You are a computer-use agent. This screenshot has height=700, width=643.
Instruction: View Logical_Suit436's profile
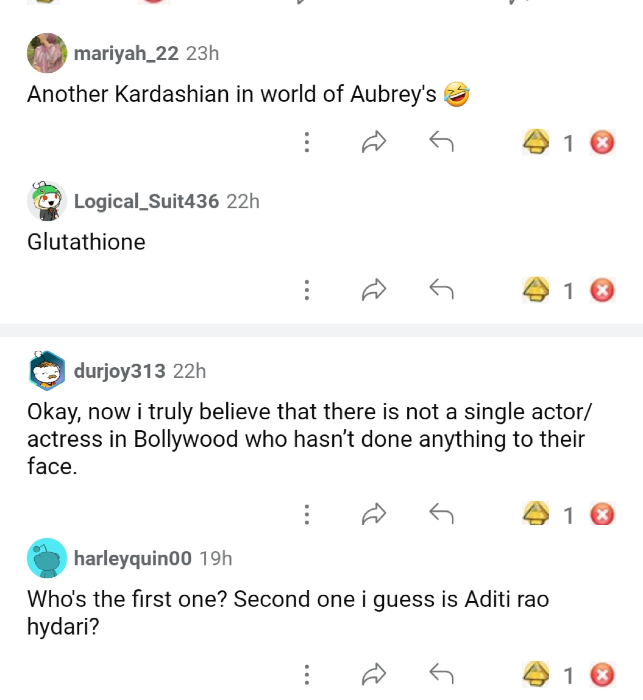(x=146, y=201)
